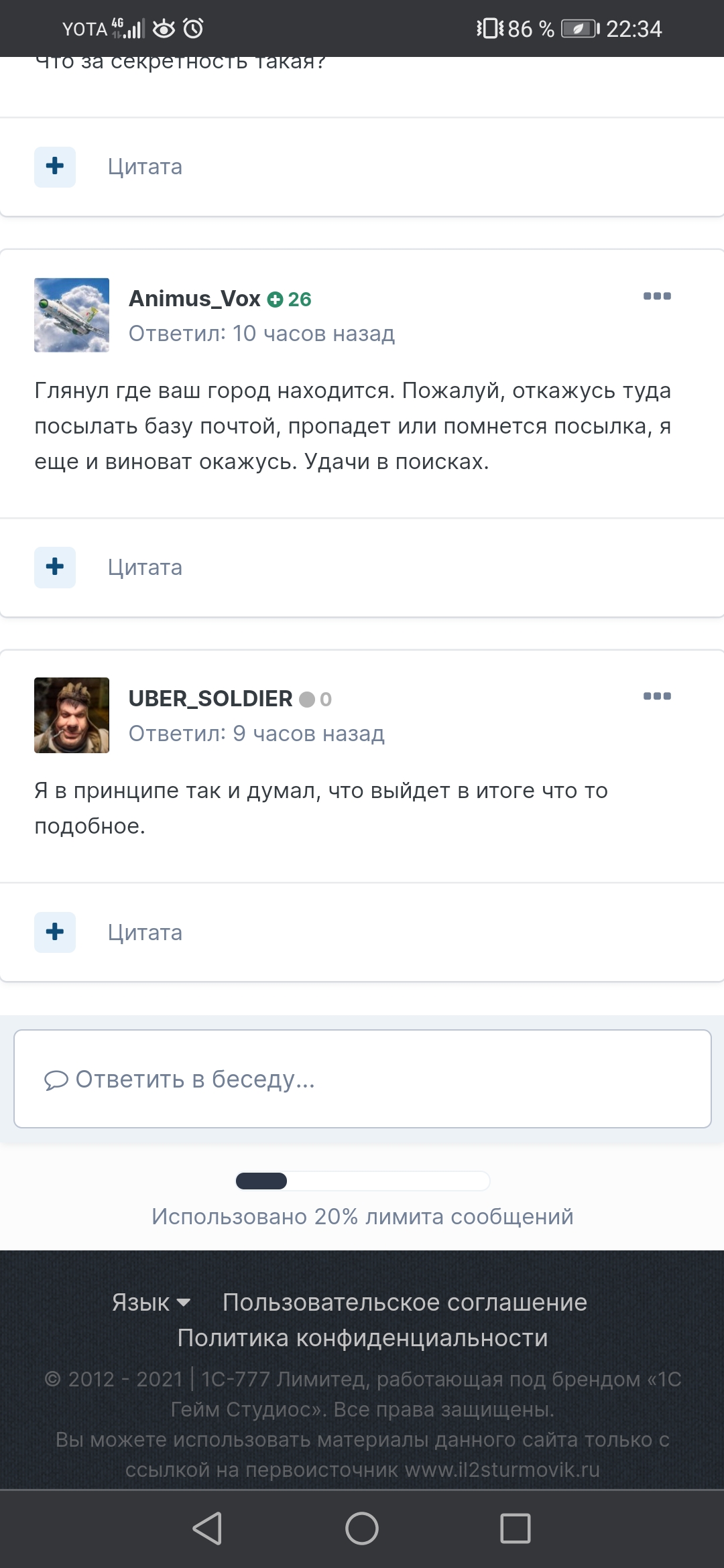Open UBER_SOLDIER's profile via username
Viewport: 724px width, 1568px height.
tap(210, 698)
